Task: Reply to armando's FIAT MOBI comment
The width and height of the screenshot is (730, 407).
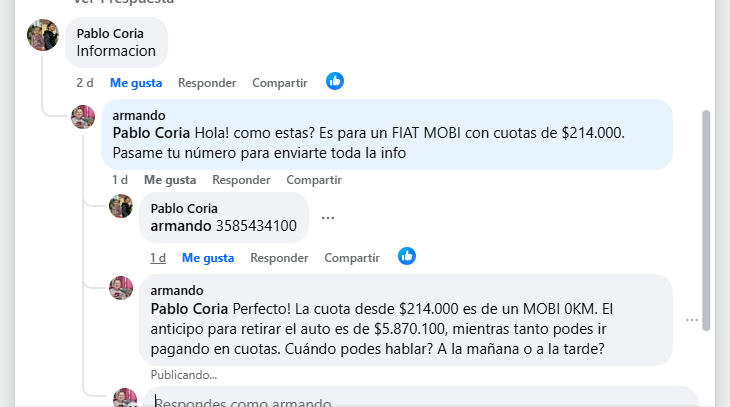Action: point(241,180)
